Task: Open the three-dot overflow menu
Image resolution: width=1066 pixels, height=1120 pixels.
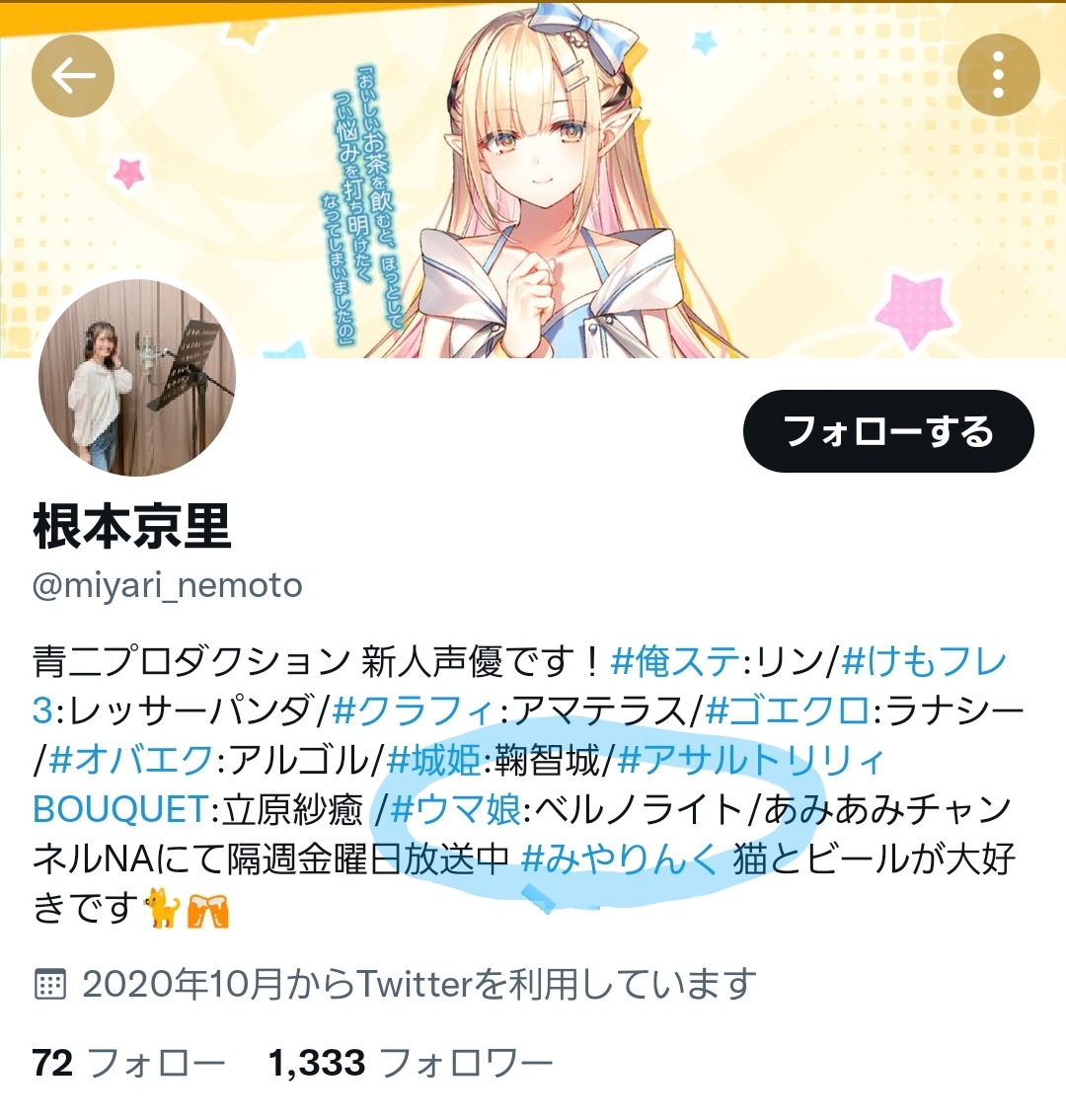Action: pos(999,75)
